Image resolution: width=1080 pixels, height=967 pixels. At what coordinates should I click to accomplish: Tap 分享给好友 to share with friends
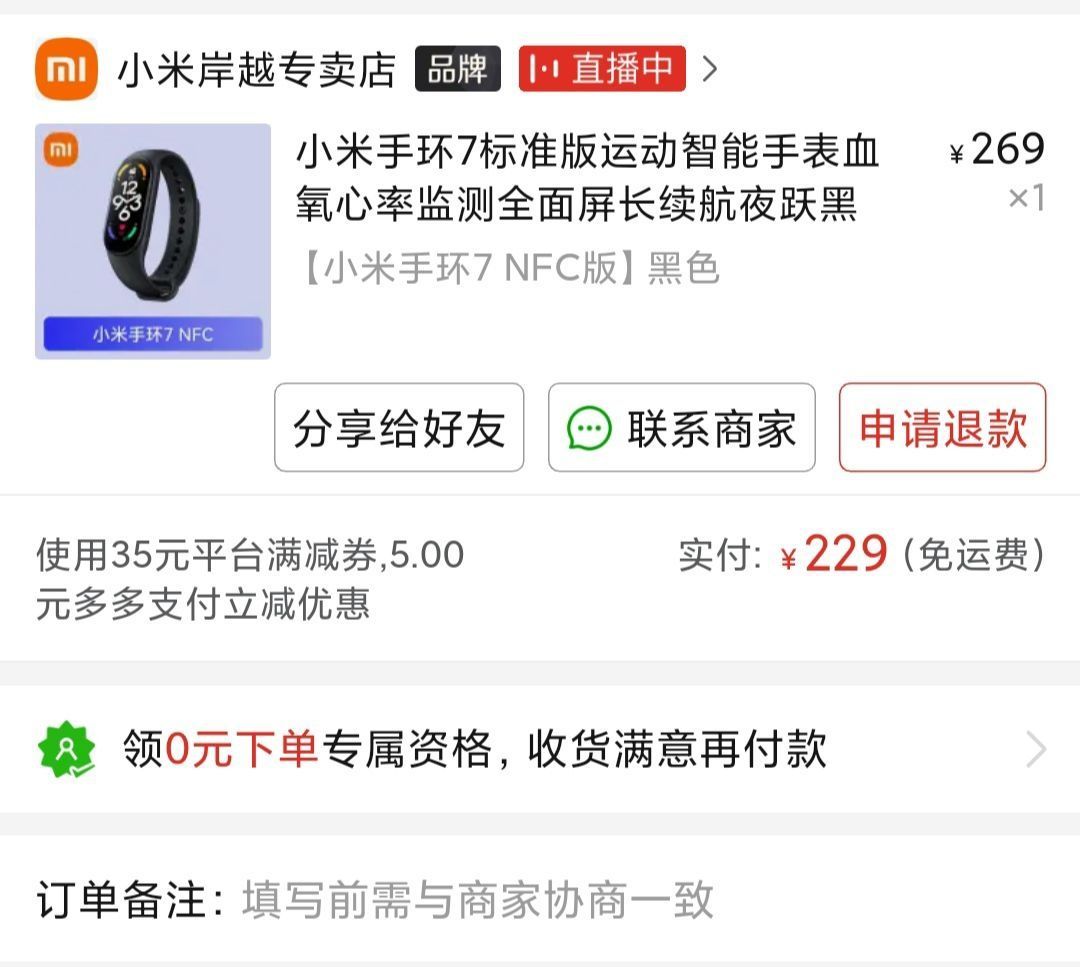(x=399, y=428)
